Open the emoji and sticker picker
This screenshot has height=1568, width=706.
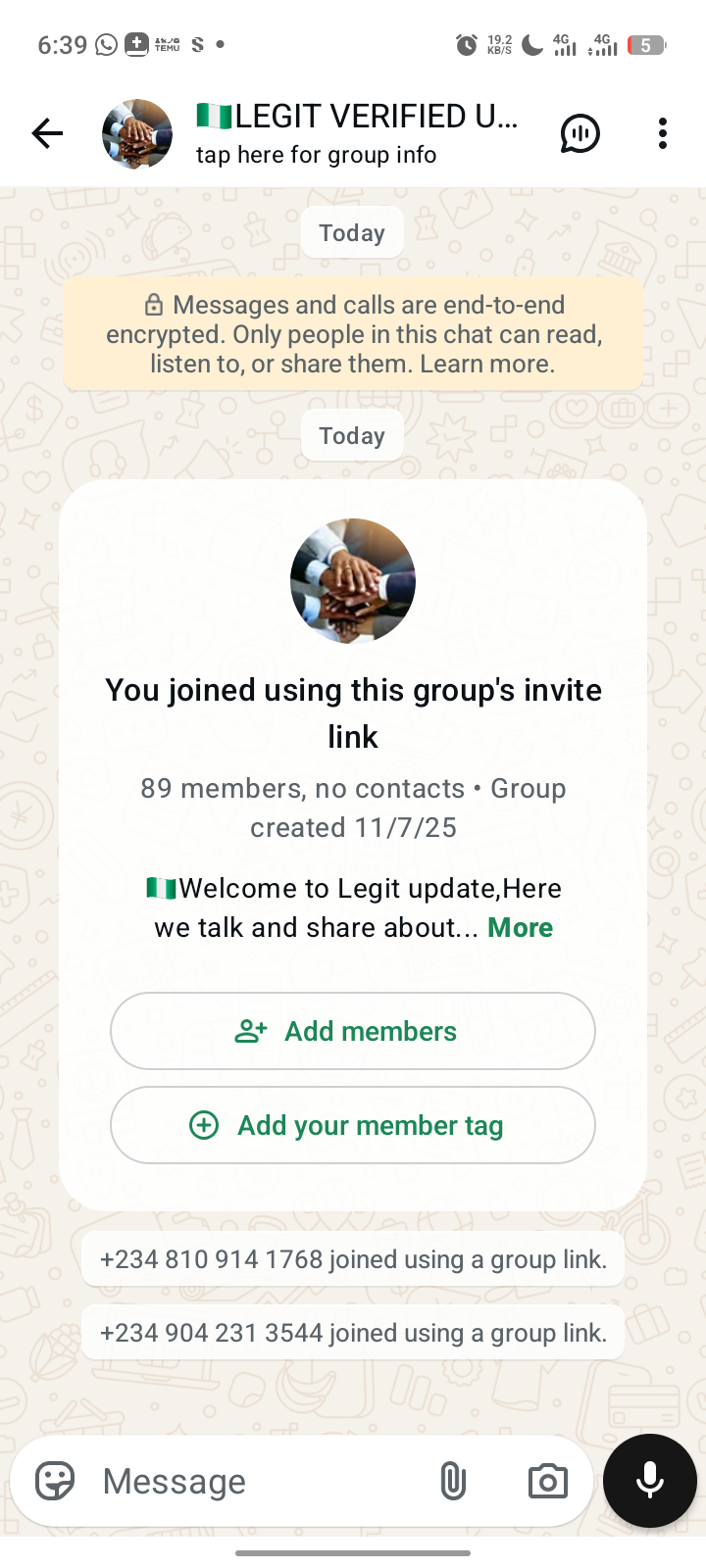coord(55,1481)
